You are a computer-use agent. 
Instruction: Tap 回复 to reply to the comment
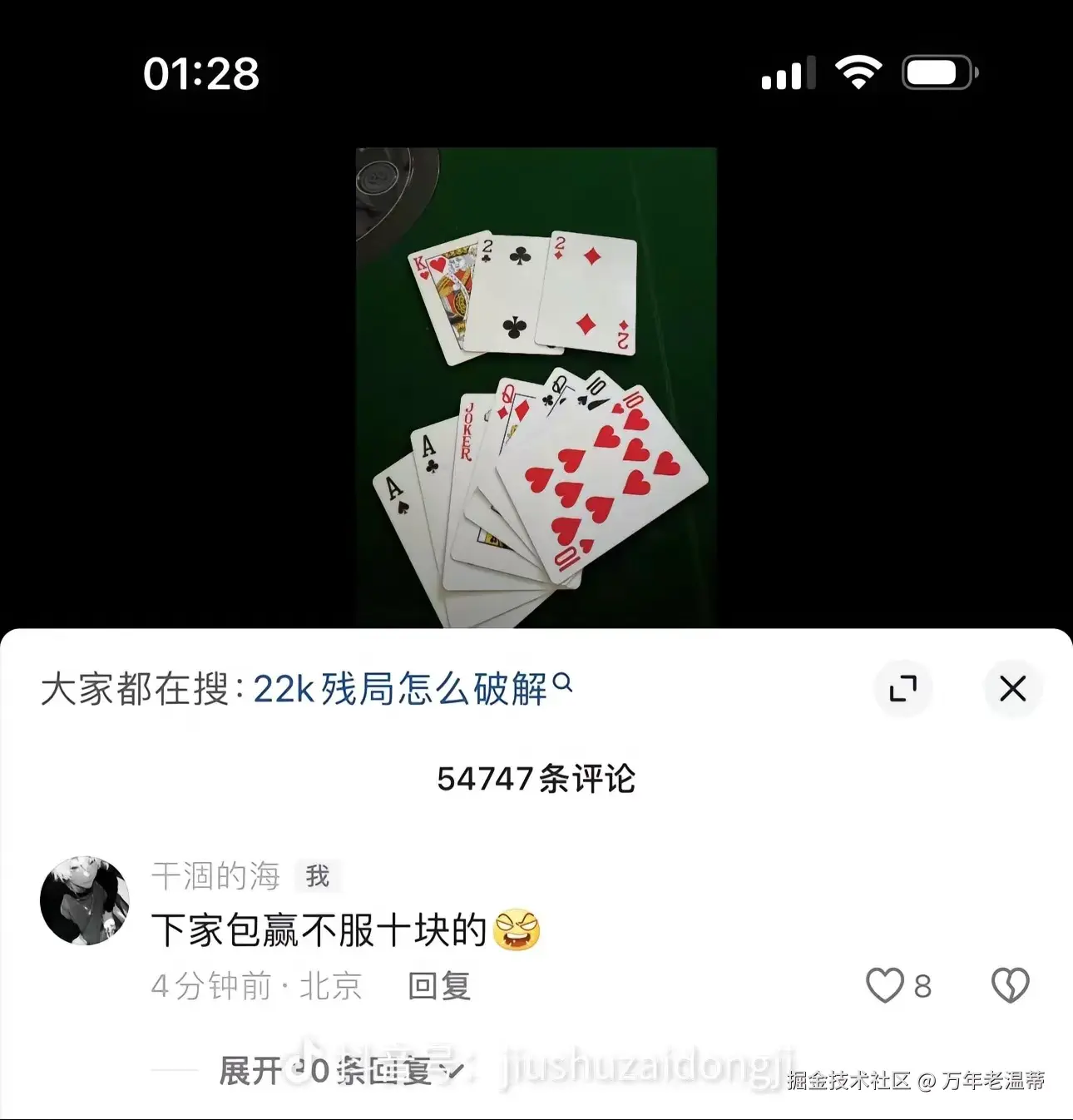[439, 986]
